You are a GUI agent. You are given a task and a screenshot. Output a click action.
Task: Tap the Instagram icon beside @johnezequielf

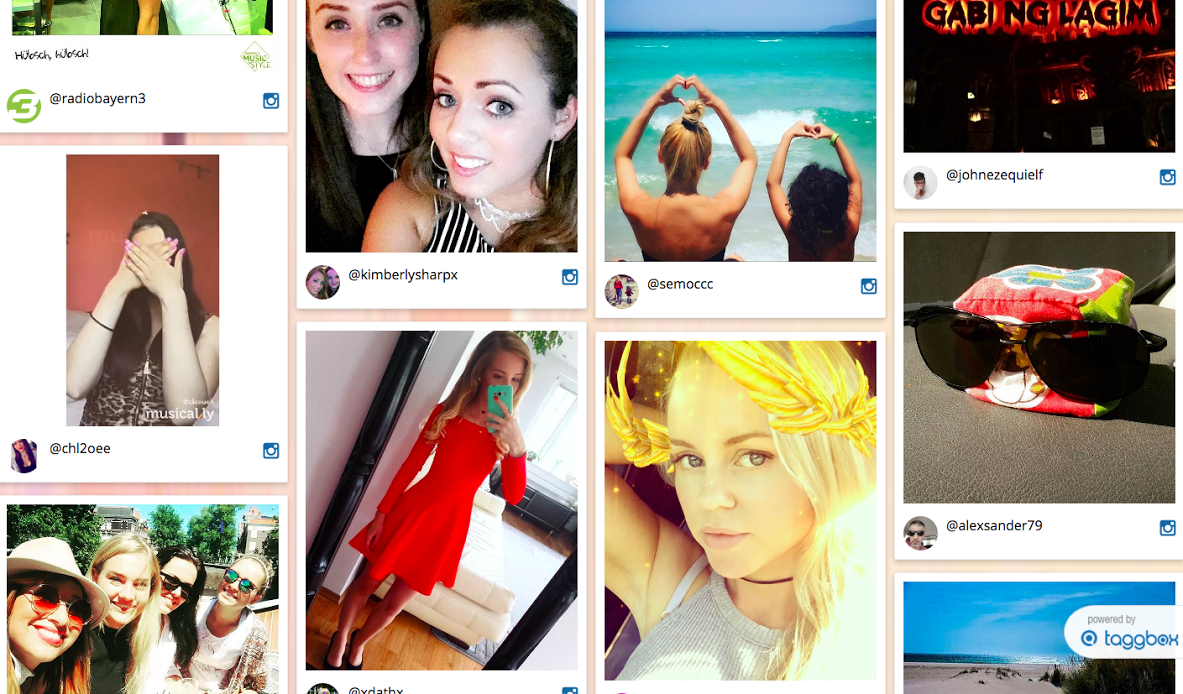[x=1167, y=177]
